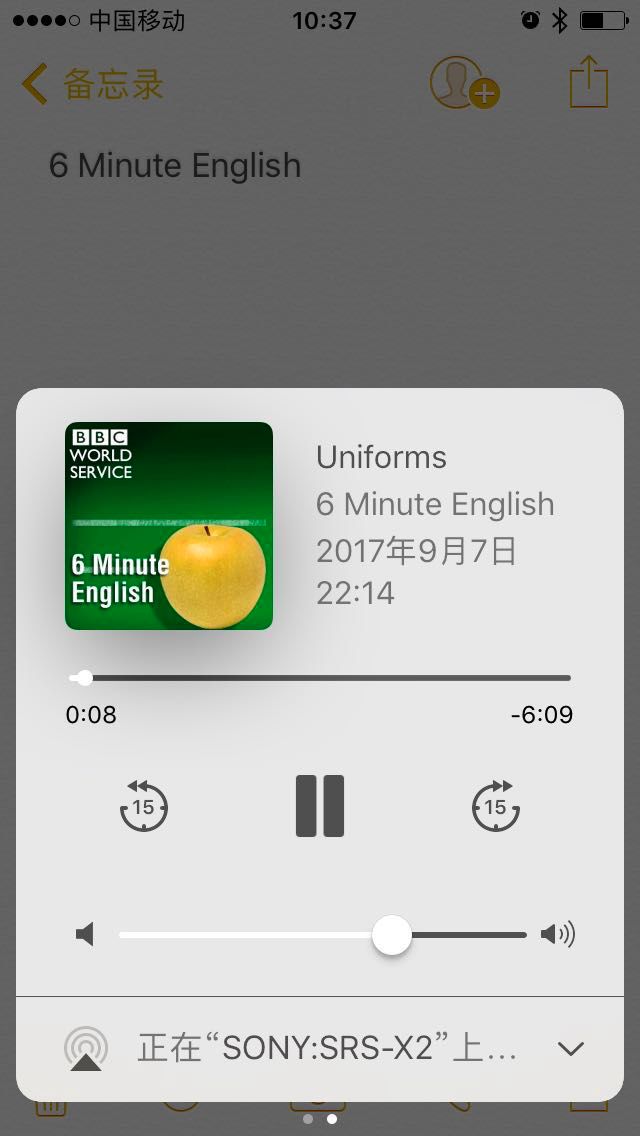Share the note
This screenshot has width=640, height=1136.
[588, 81]
